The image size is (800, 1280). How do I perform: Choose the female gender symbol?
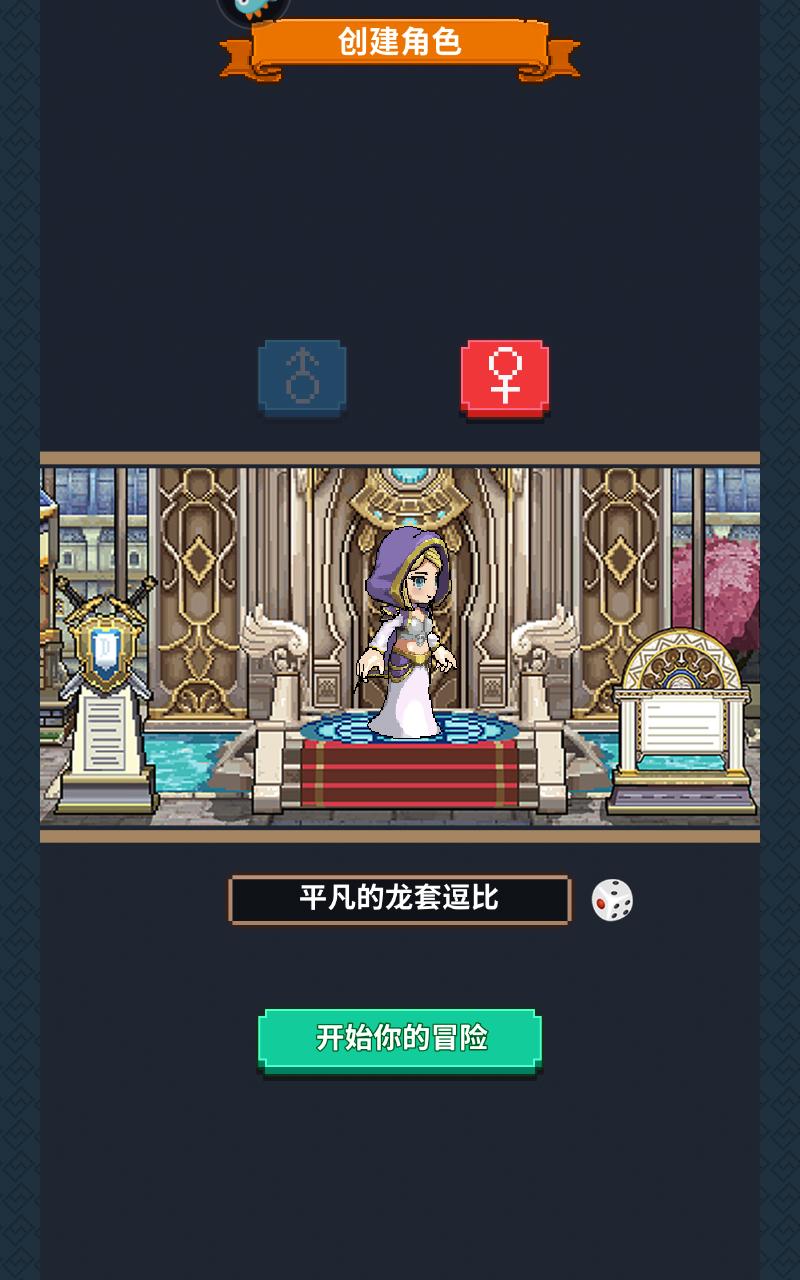[505, 377]
